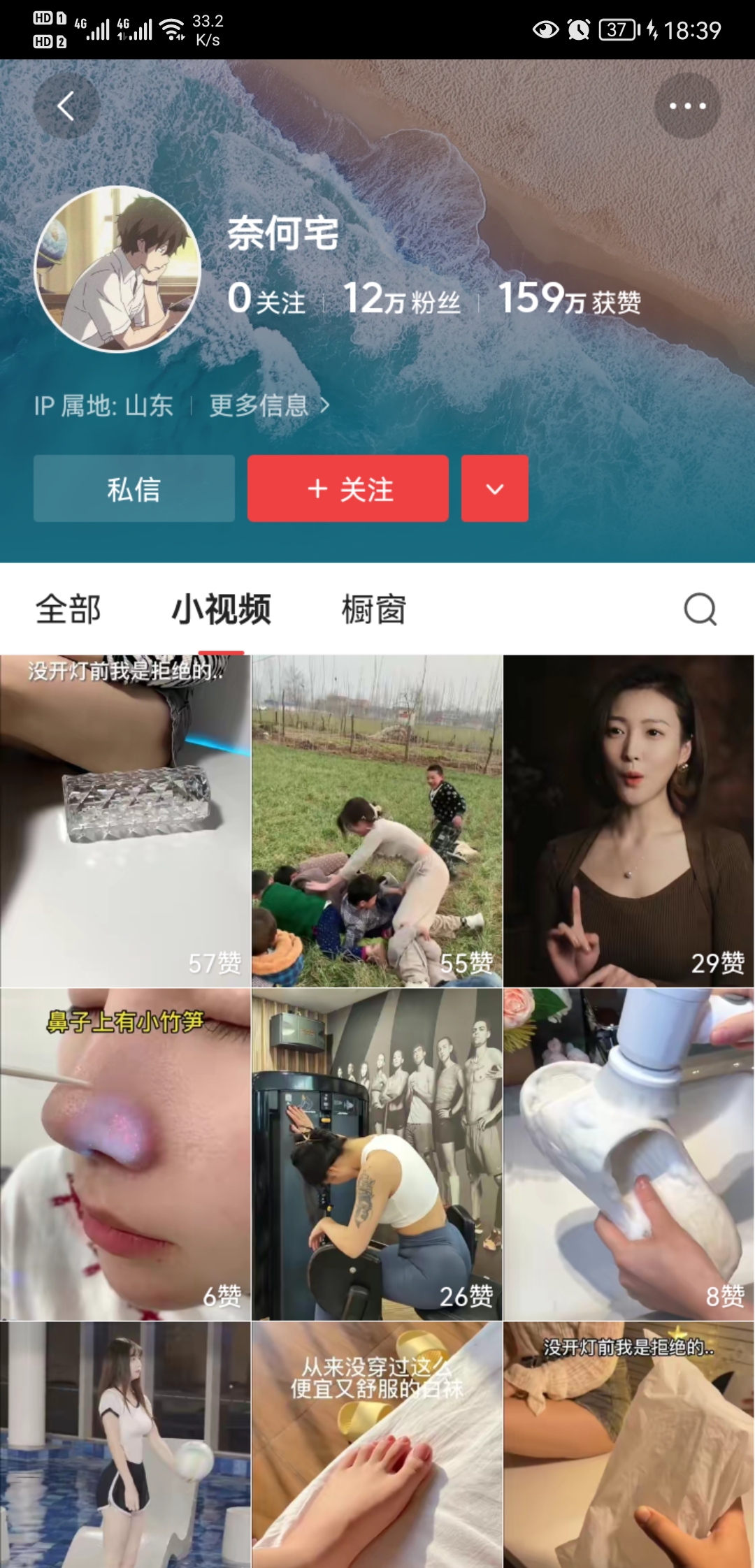Switch to the 橱窗 tab
Viewport: 755px width, 1568px height.
373,609
